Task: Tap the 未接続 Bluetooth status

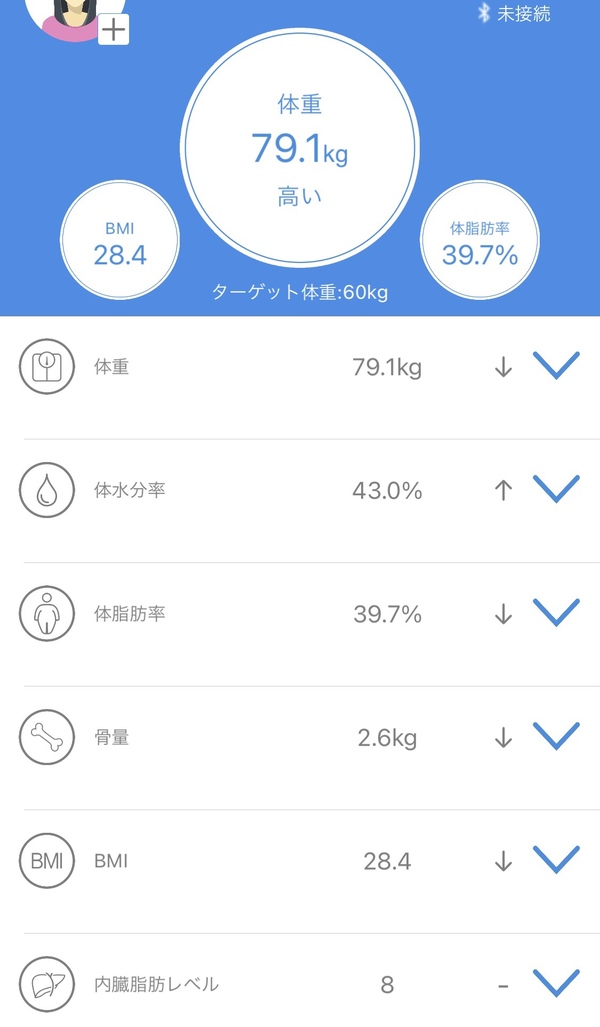Action: (514, 13)
